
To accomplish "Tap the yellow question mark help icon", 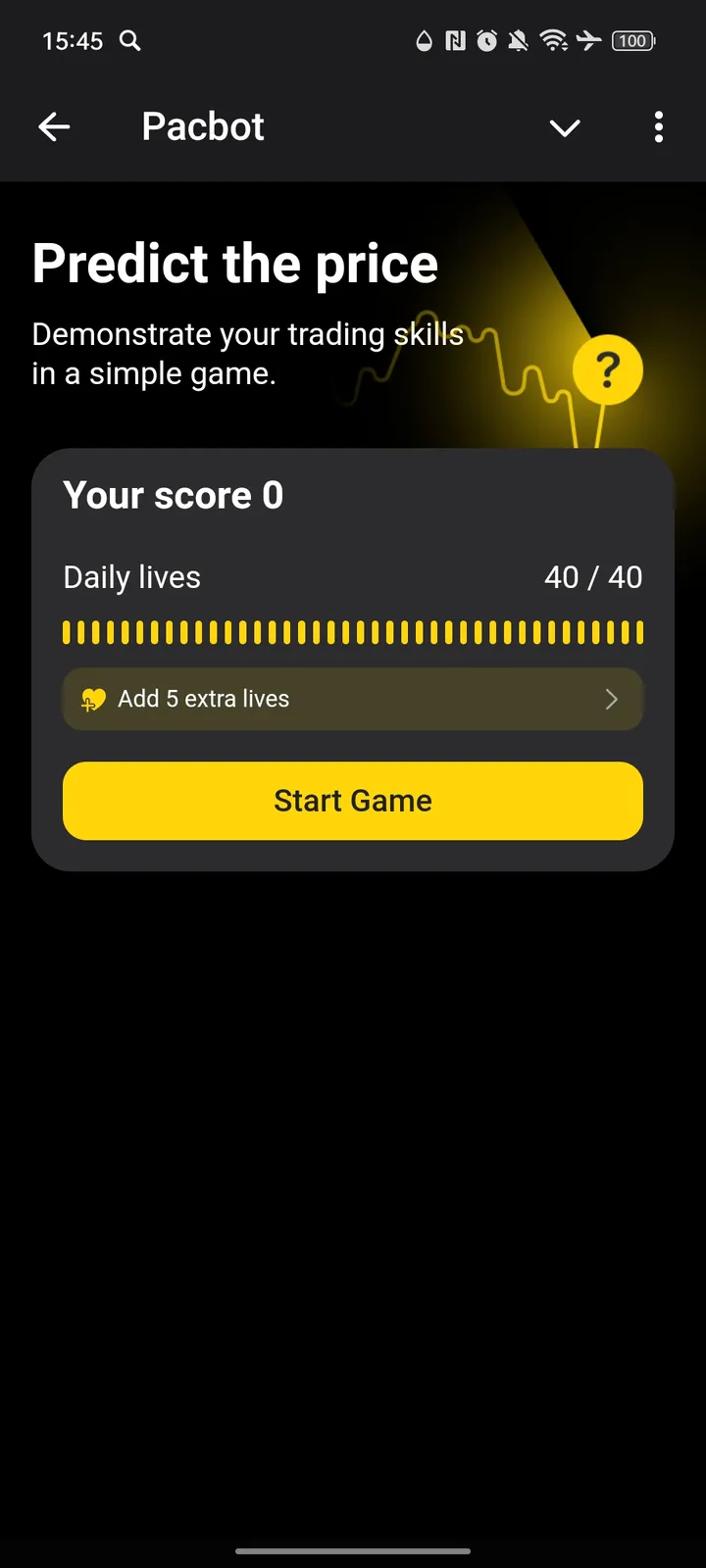I will [608, 369].
